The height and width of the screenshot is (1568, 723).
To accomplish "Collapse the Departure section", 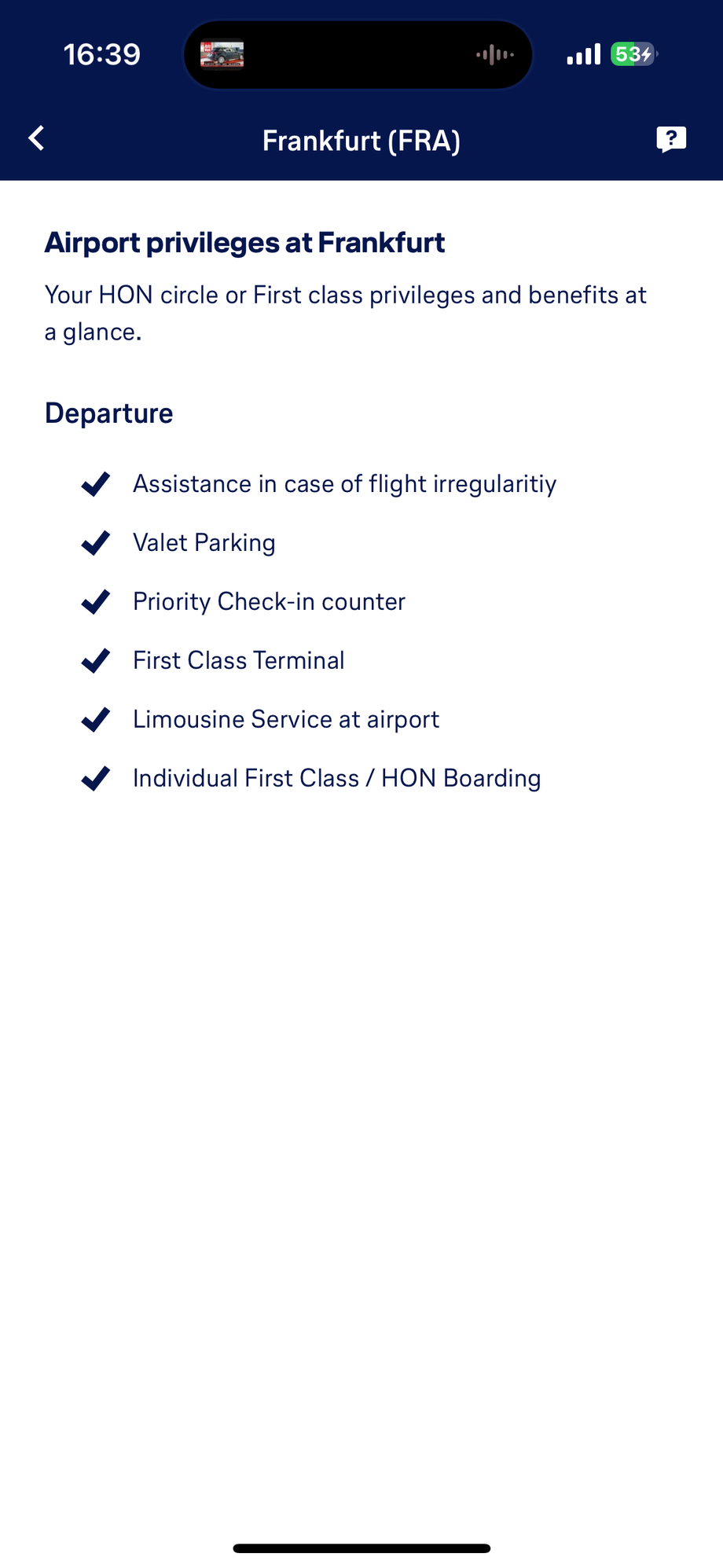I will click(109, 413).
